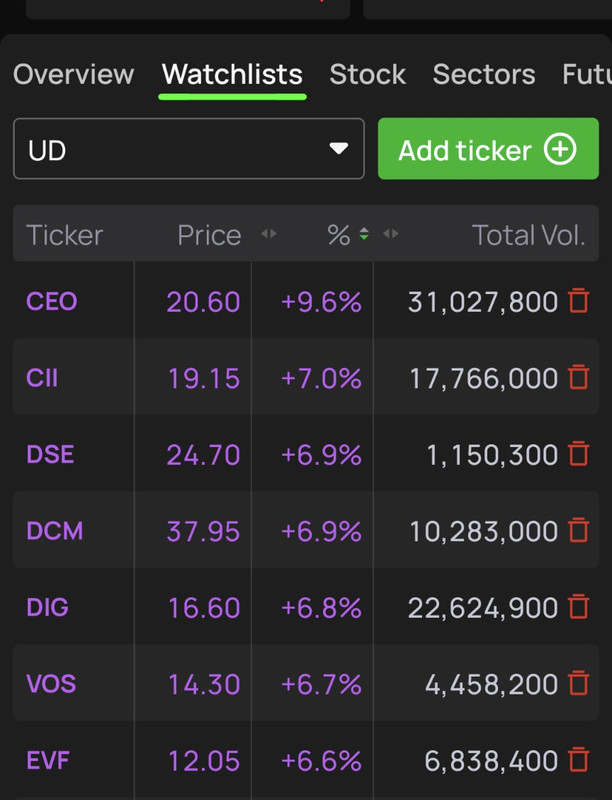Viewport: 612px width, 800px height.
Task: Open the VOS ticker row
Action: click(51, 684)
